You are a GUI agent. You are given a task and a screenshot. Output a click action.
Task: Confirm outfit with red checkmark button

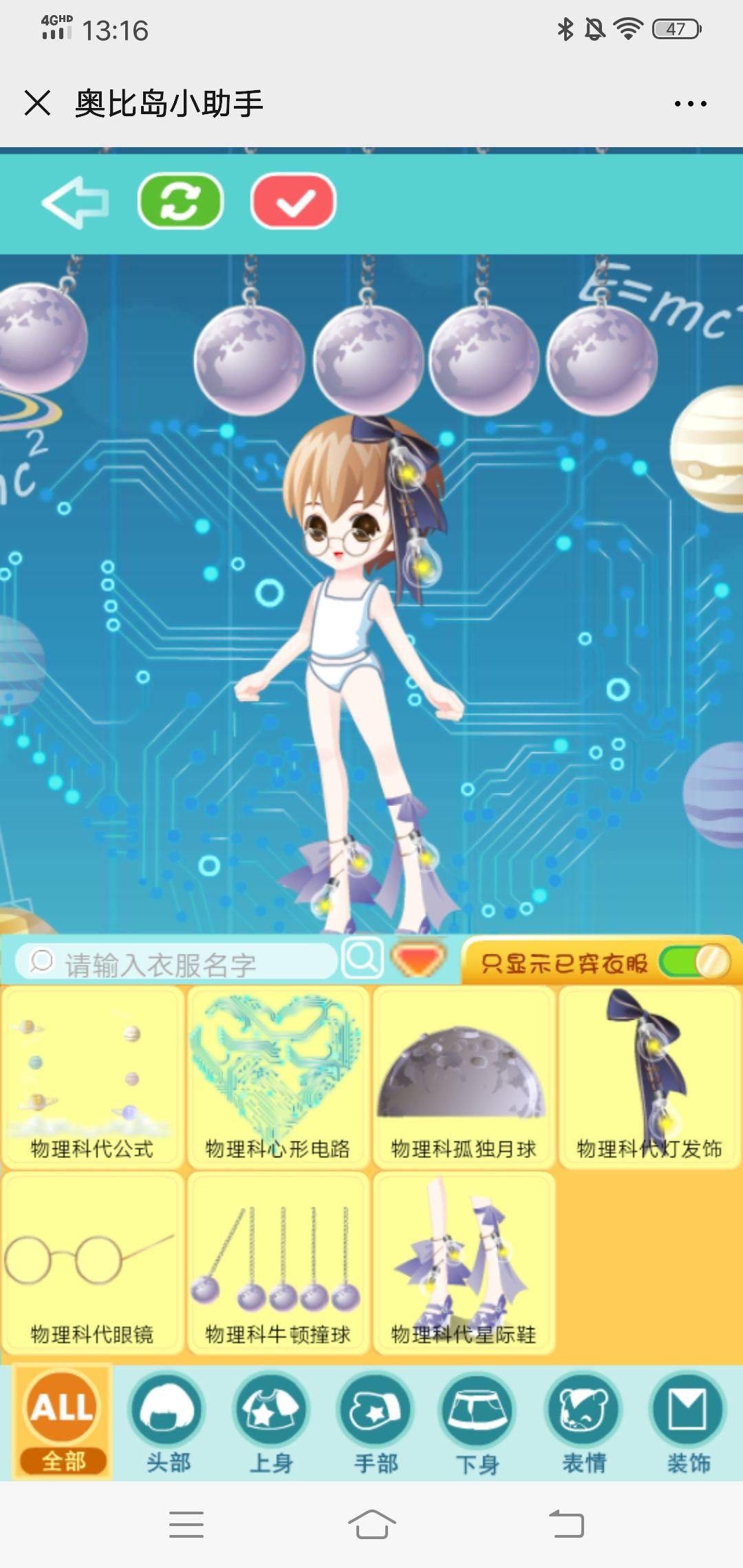click(x=294, y=202)
